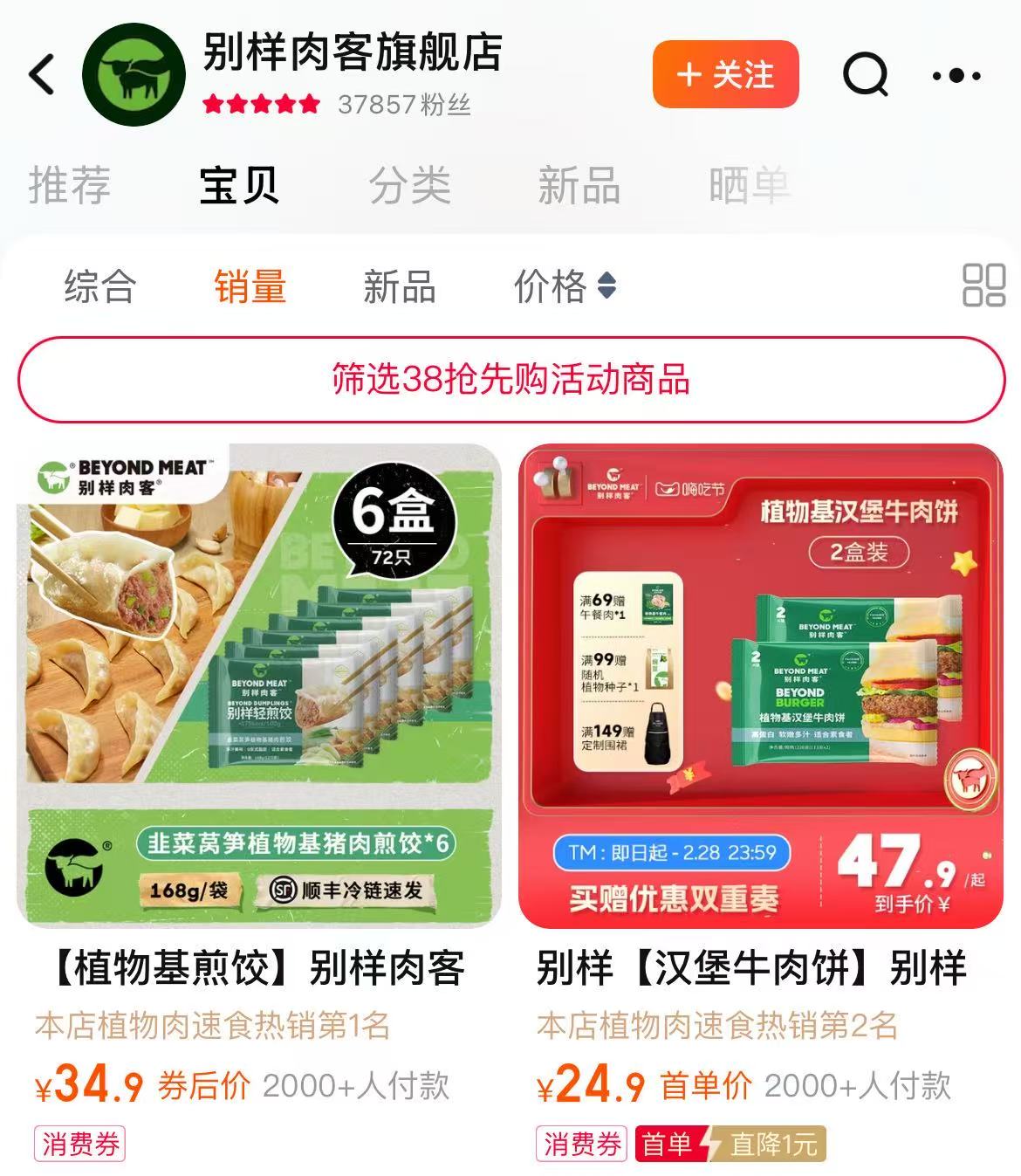Sort products by 综合
This screenshot has height=1176, width=1021.
(100, 286)
